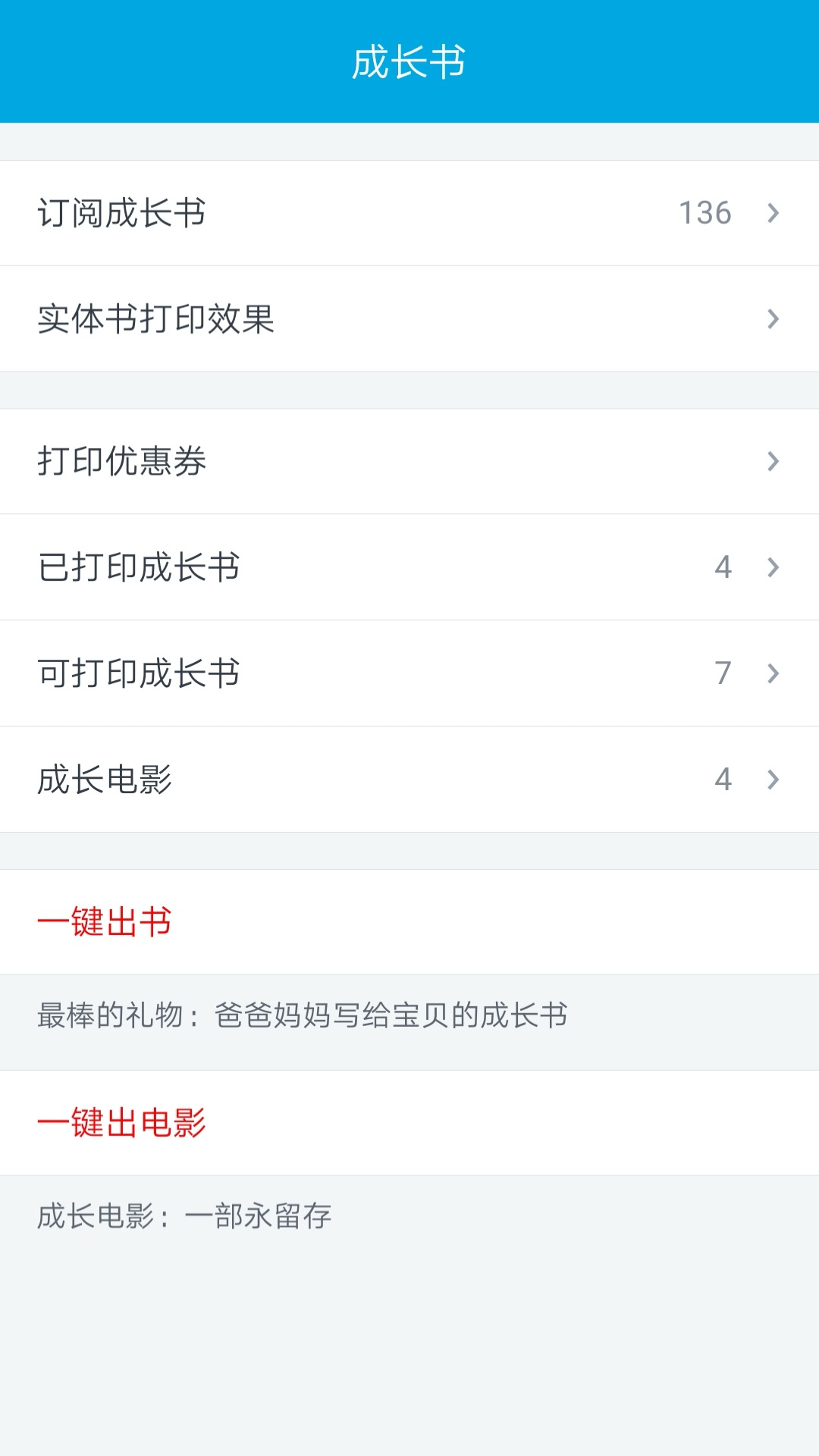The image size is (819, 1456).
Task: Expand the arrow next to 可打印成长书
Action: [773, 673]
